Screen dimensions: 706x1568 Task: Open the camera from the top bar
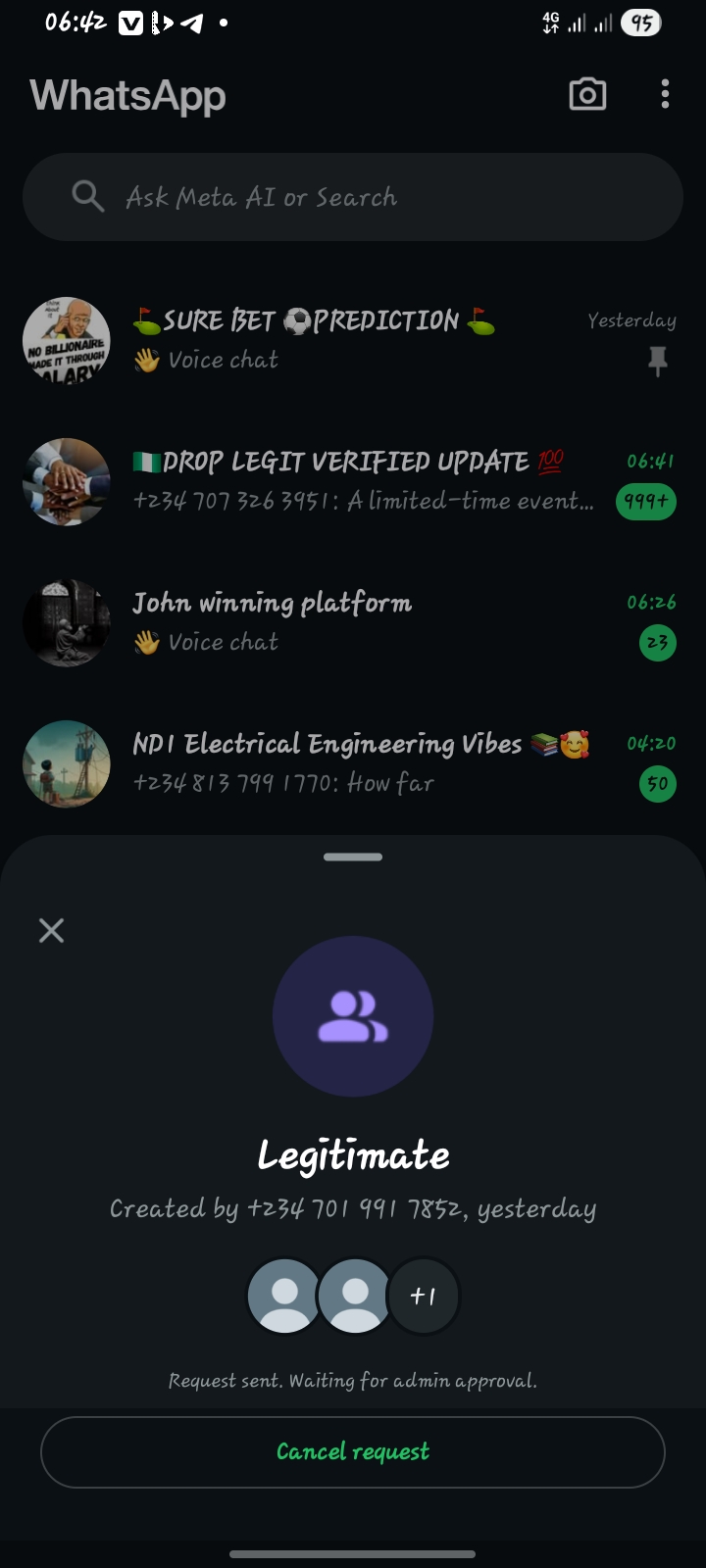(587, 95)
